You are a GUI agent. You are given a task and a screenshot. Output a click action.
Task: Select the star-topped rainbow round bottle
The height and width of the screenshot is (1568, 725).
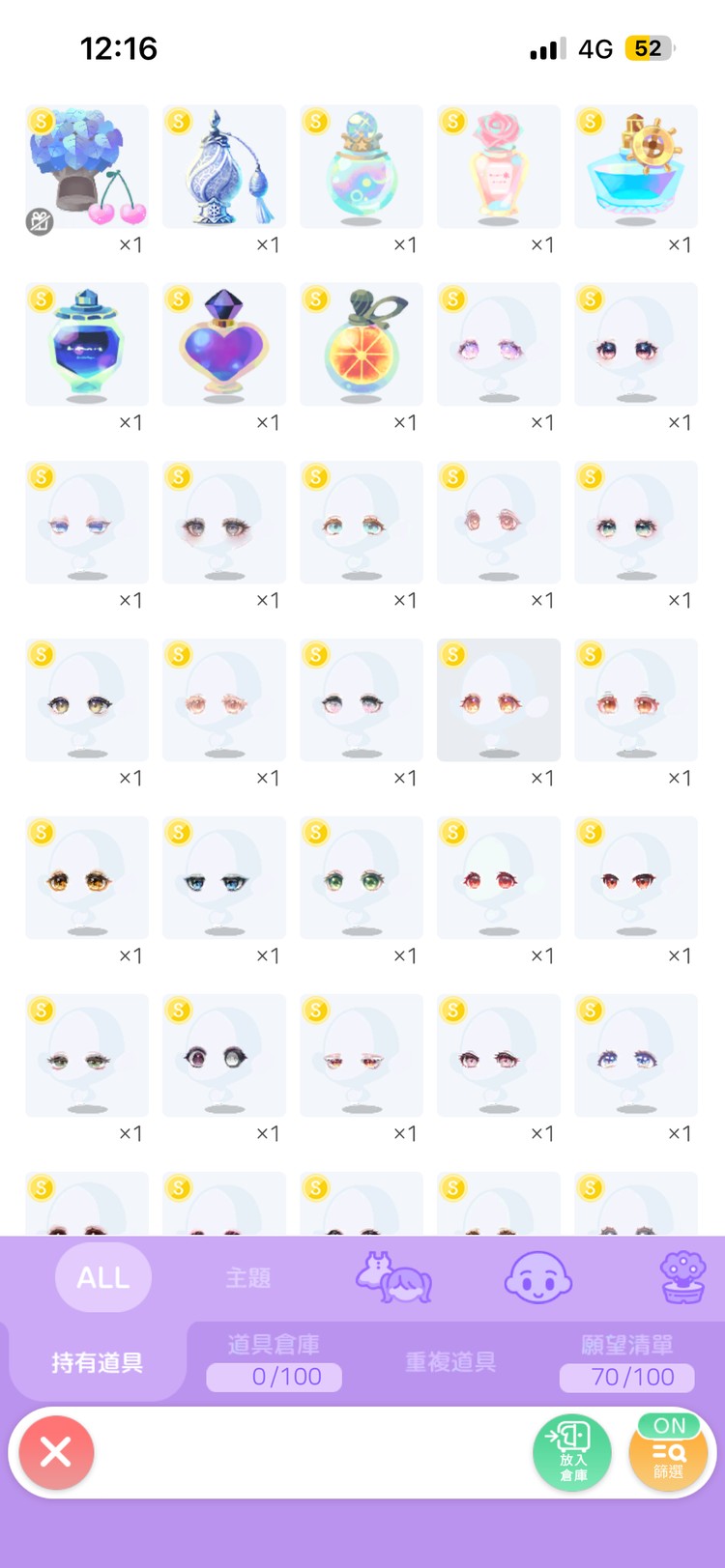pyautogui.click(x=361, y=166)
